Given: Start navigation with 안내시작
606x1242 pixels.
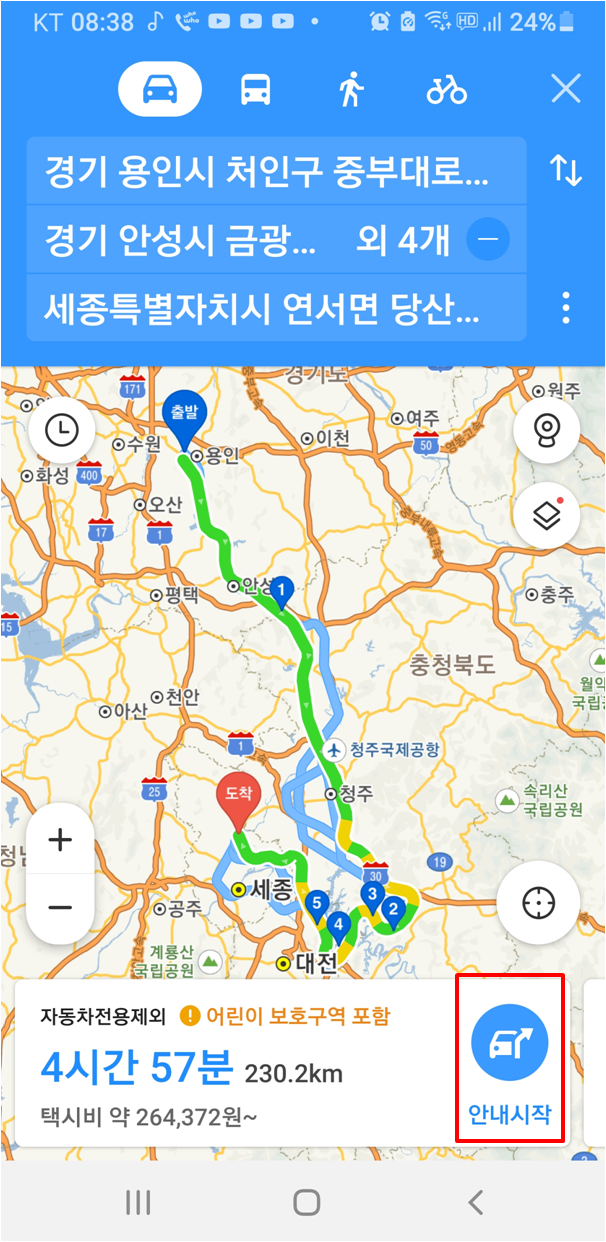Looking at the screenshot, I should click(510, 1060).
